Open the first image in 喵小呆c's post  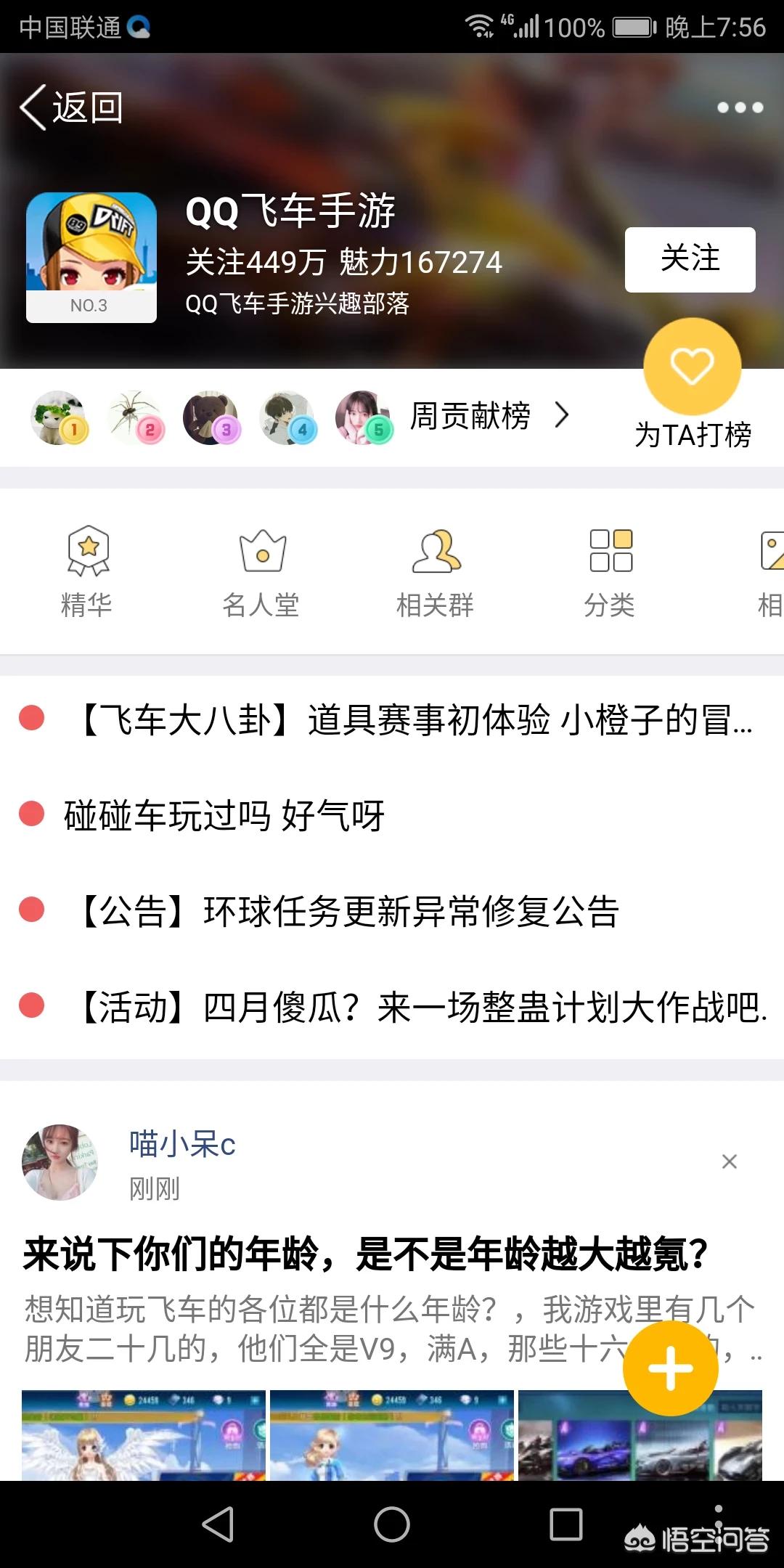pos(144,1435)
